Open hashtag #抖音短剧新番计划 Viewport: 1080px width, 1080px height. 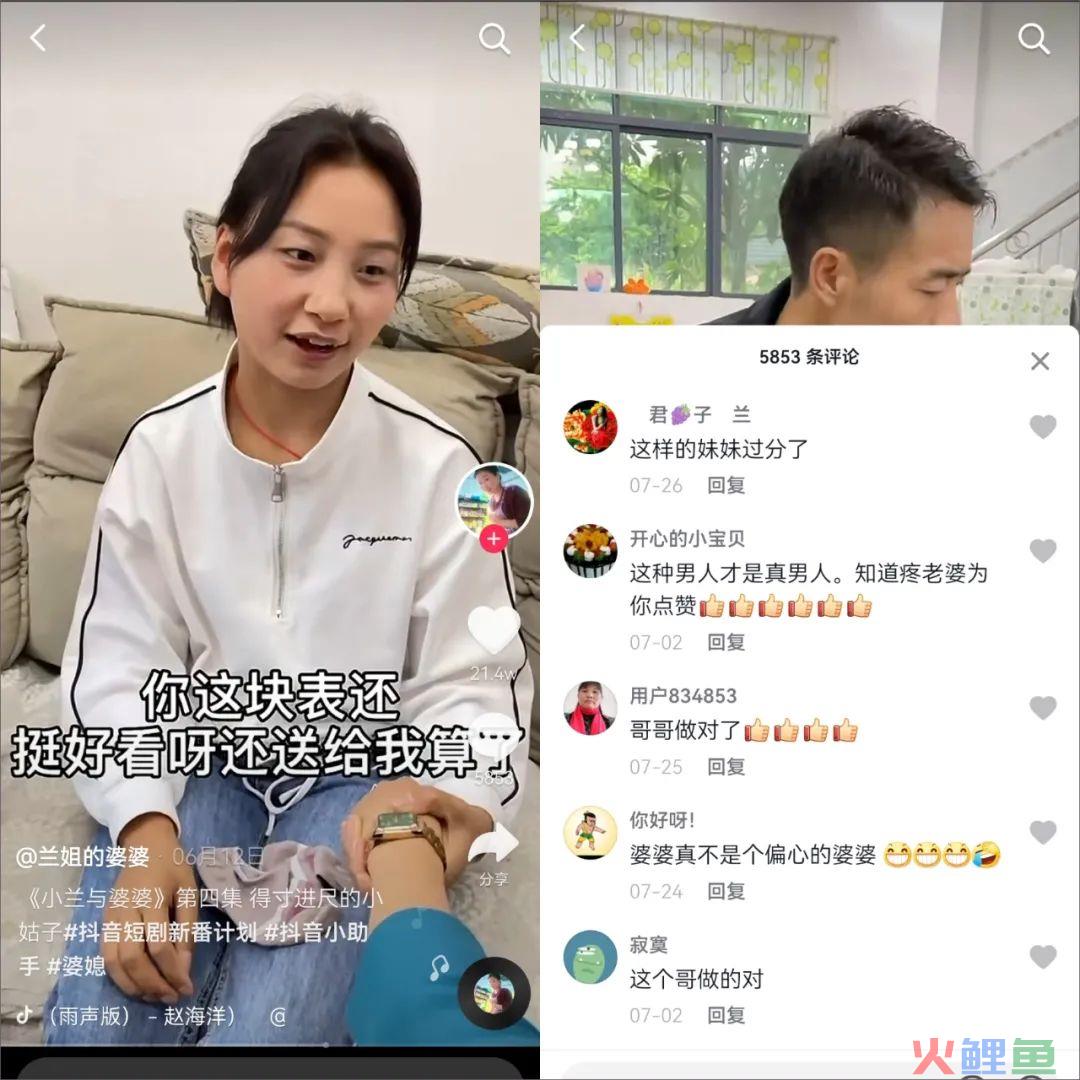tap(160, 933)
